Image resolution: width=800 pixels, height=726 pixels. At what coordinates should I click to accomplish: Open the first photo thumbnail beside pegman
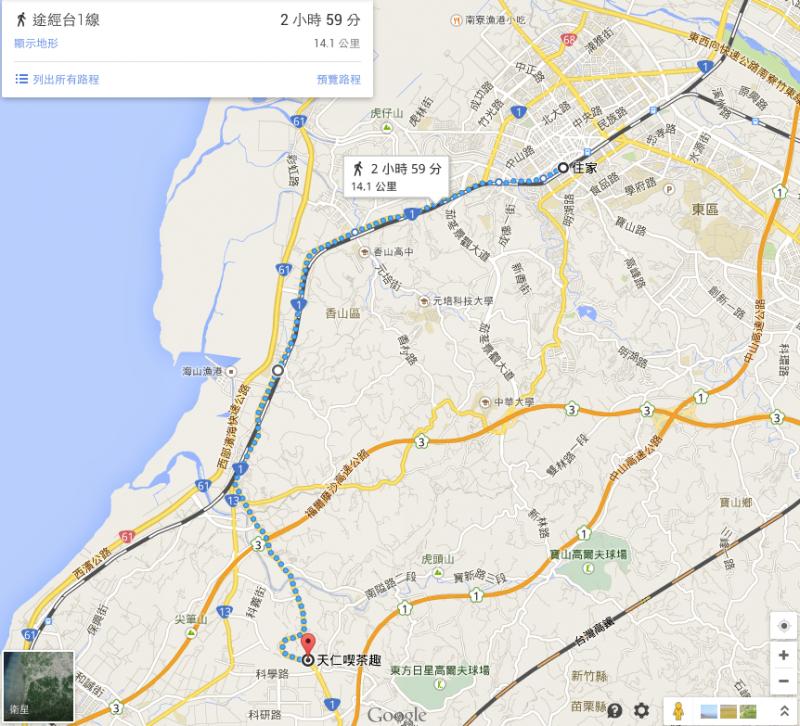point(708,711)
